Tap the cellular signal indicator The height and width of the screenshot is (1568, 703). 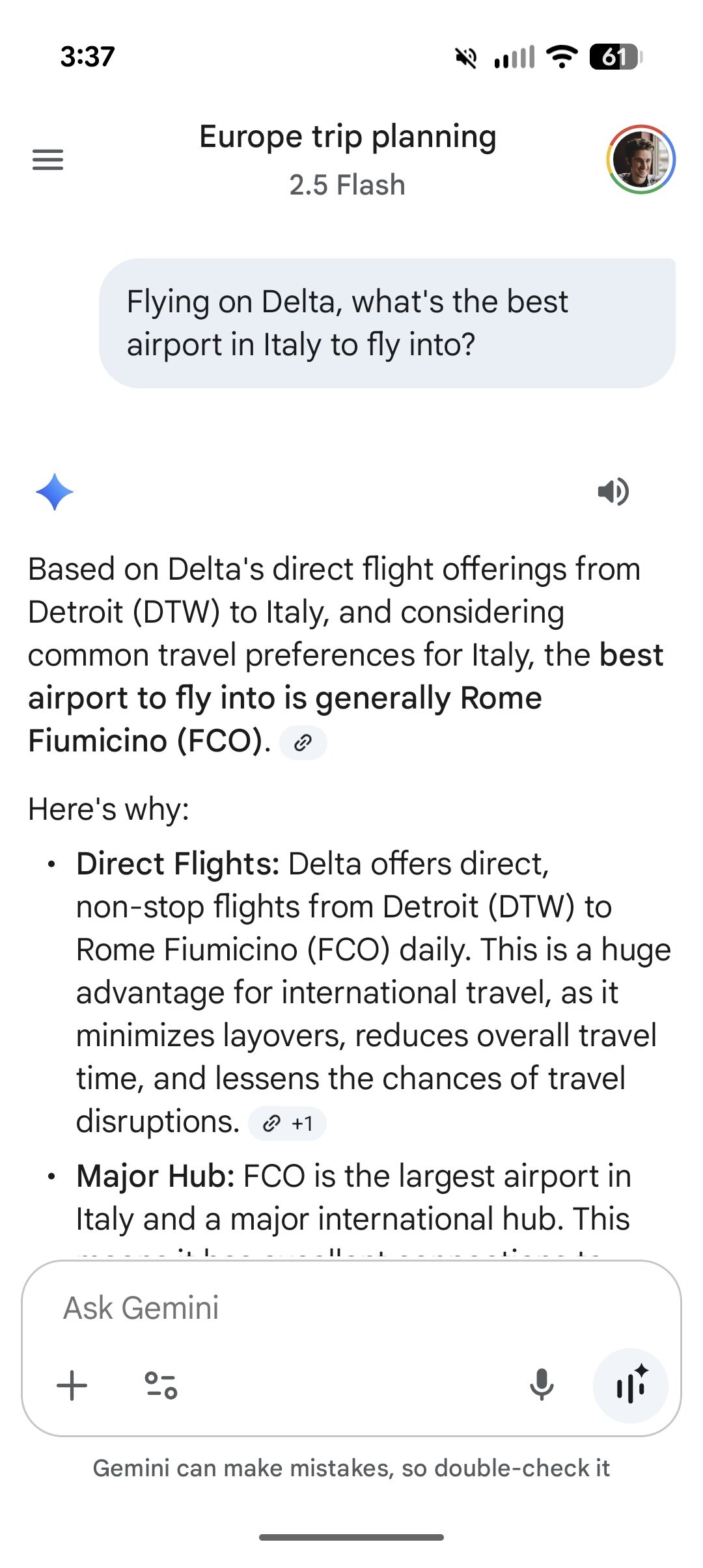(x=514, y=57)
